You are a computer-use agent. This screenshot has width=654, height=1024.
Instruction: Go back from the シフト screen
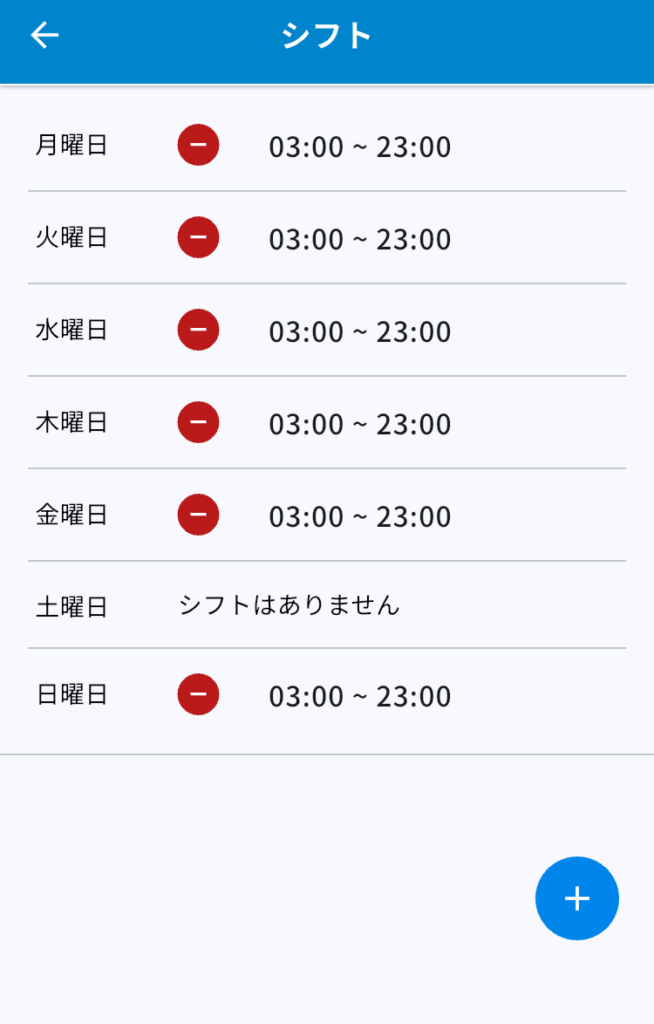tap(45, 35)
